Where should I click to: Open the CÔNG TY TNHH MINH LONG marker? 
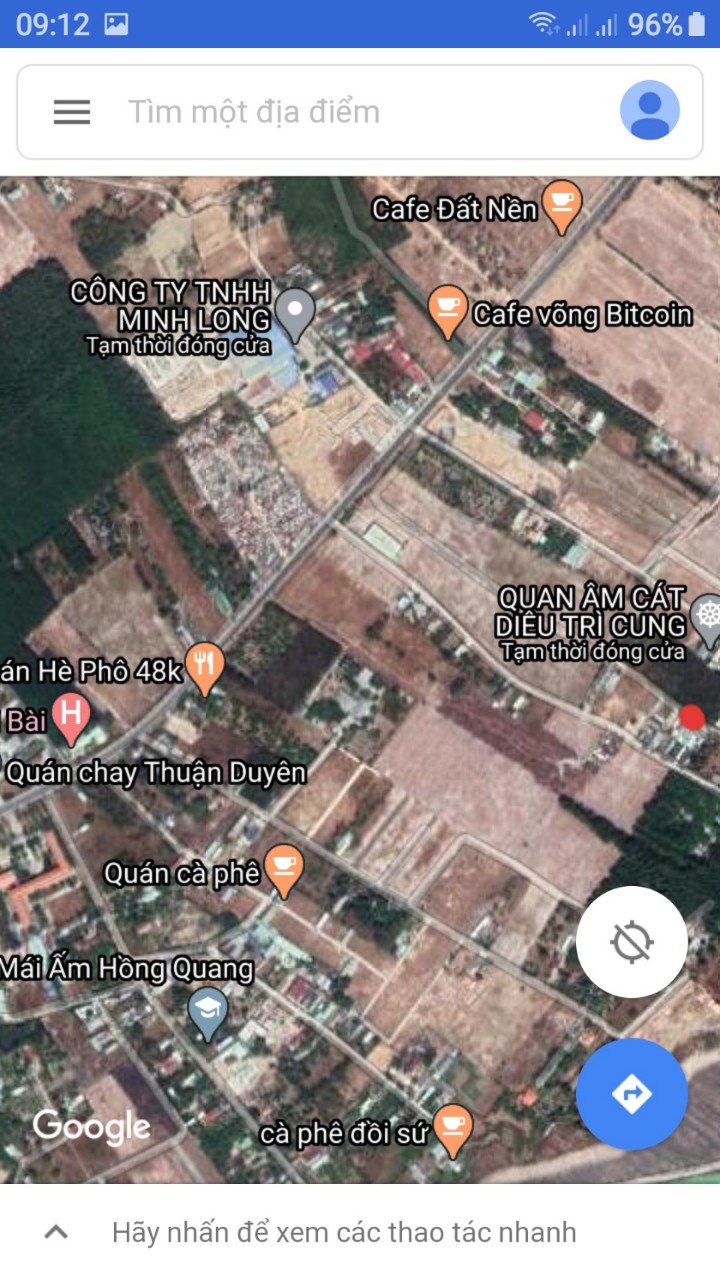(x=295, y=311)
